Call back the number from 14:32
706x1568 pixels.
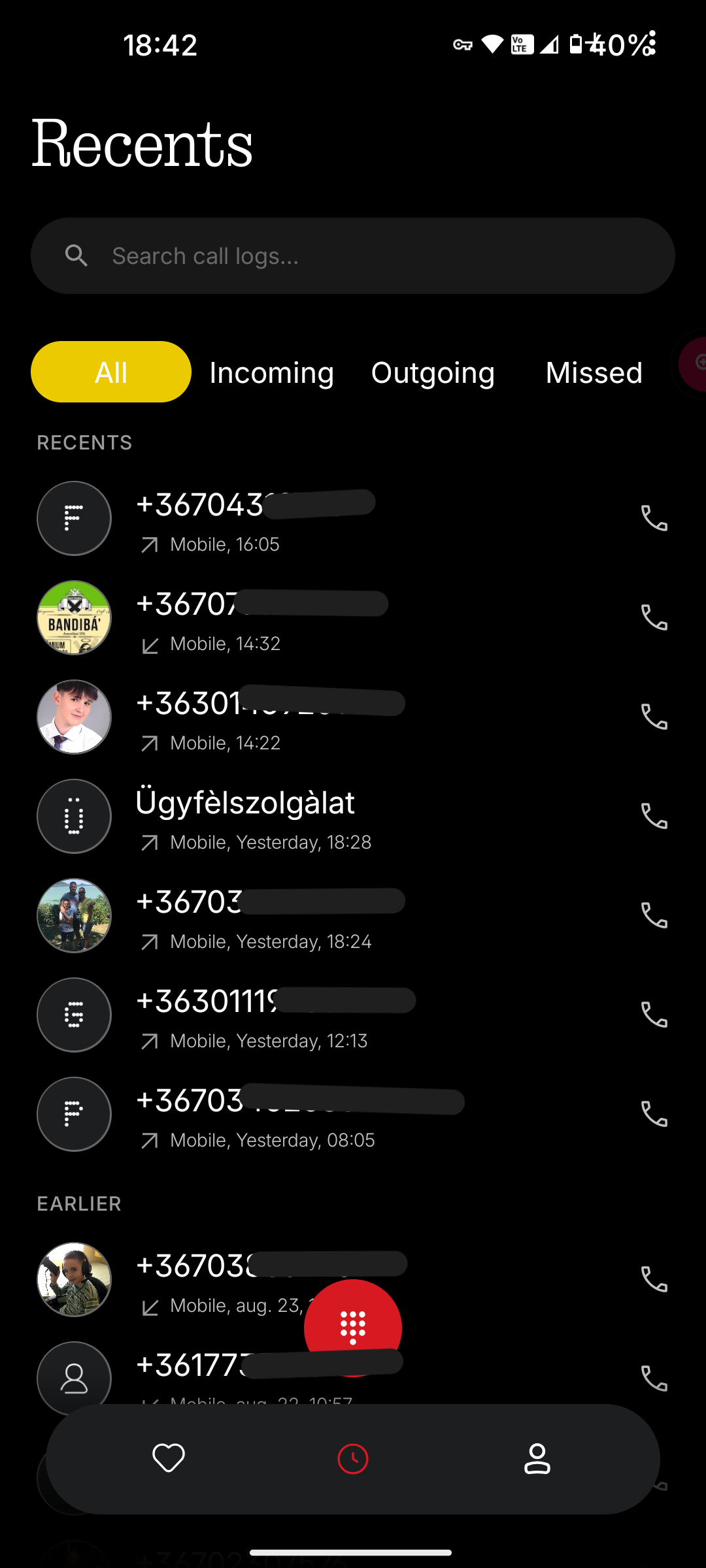tap(654, 617)
